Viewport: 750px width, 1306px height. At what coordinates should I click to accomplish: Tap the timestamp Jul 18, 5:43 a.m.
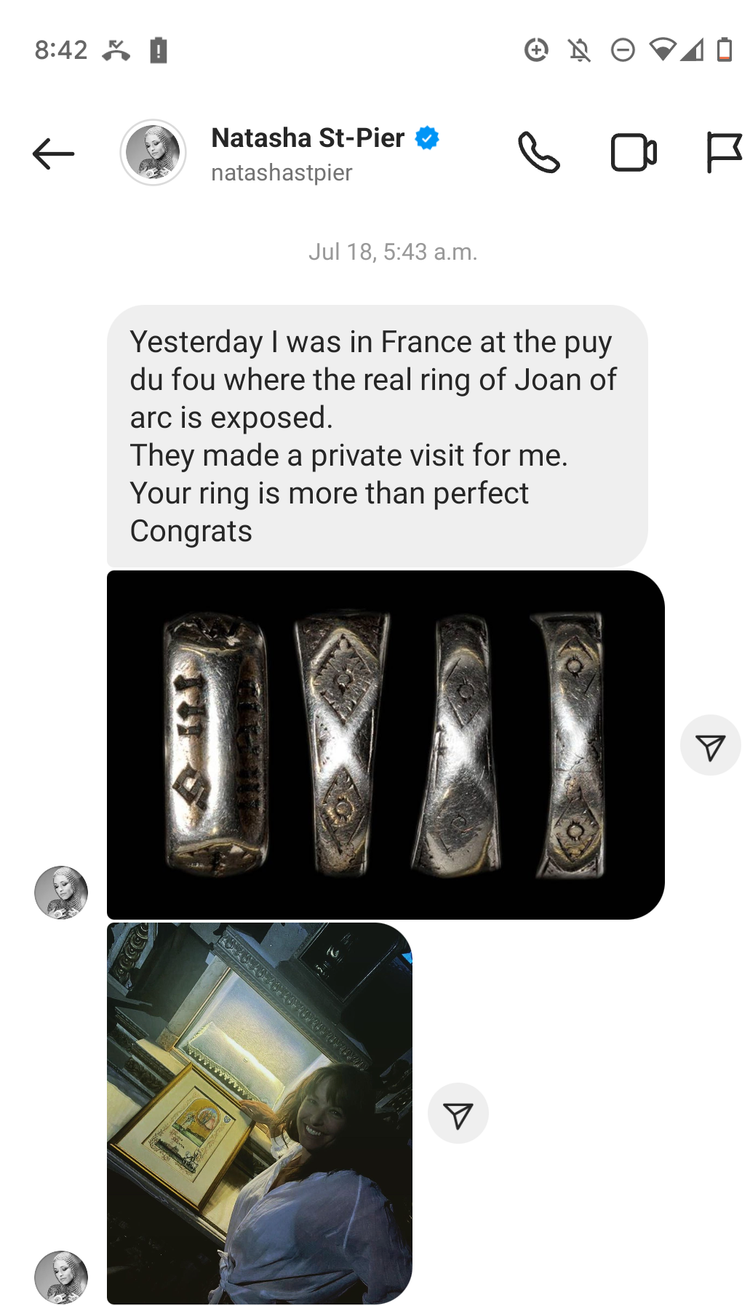coord(393,251)
